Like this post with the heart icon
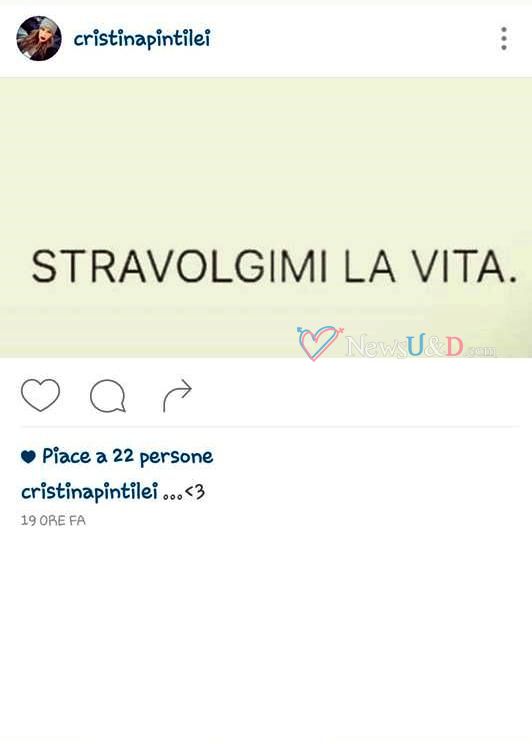 40,395
